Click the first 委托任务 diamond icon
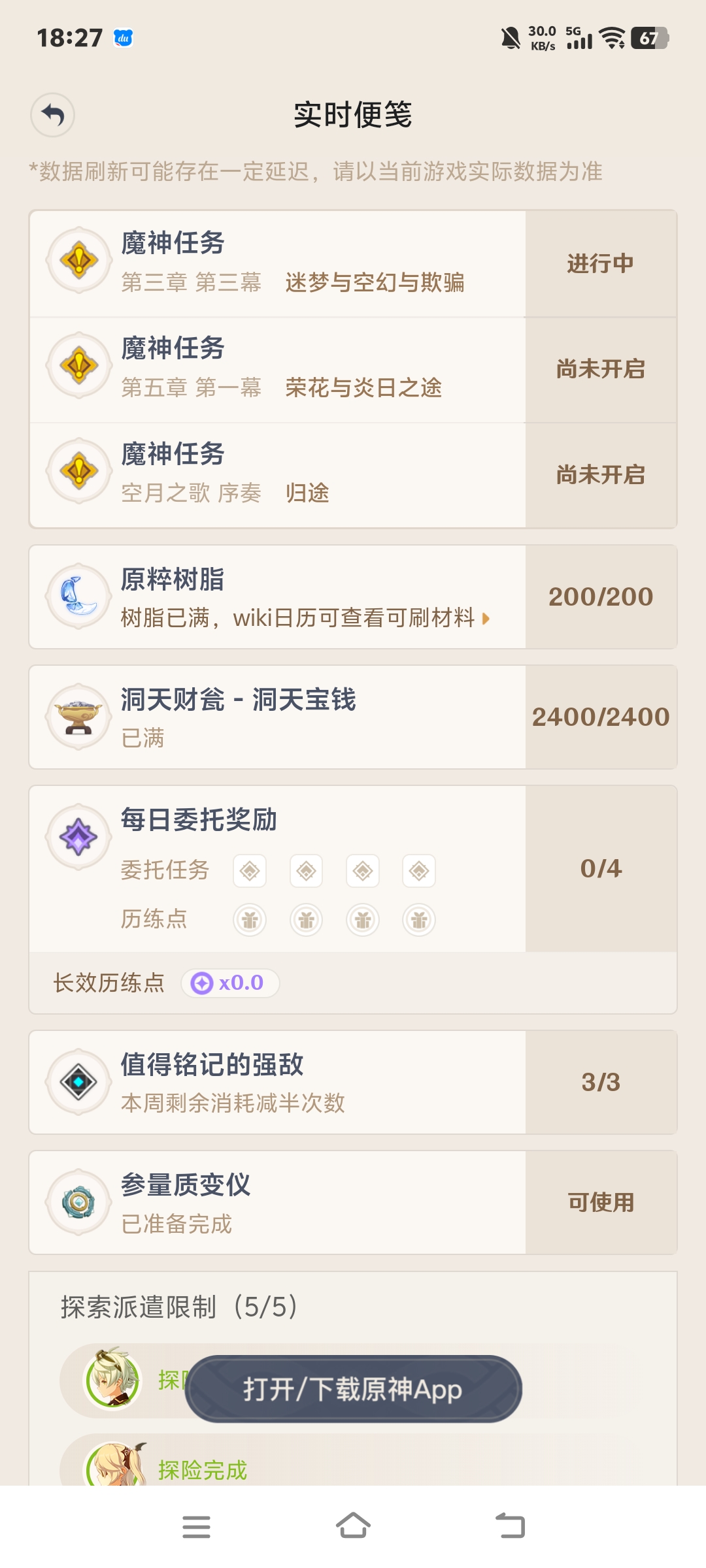706x1568 pixels. (249, 870)
